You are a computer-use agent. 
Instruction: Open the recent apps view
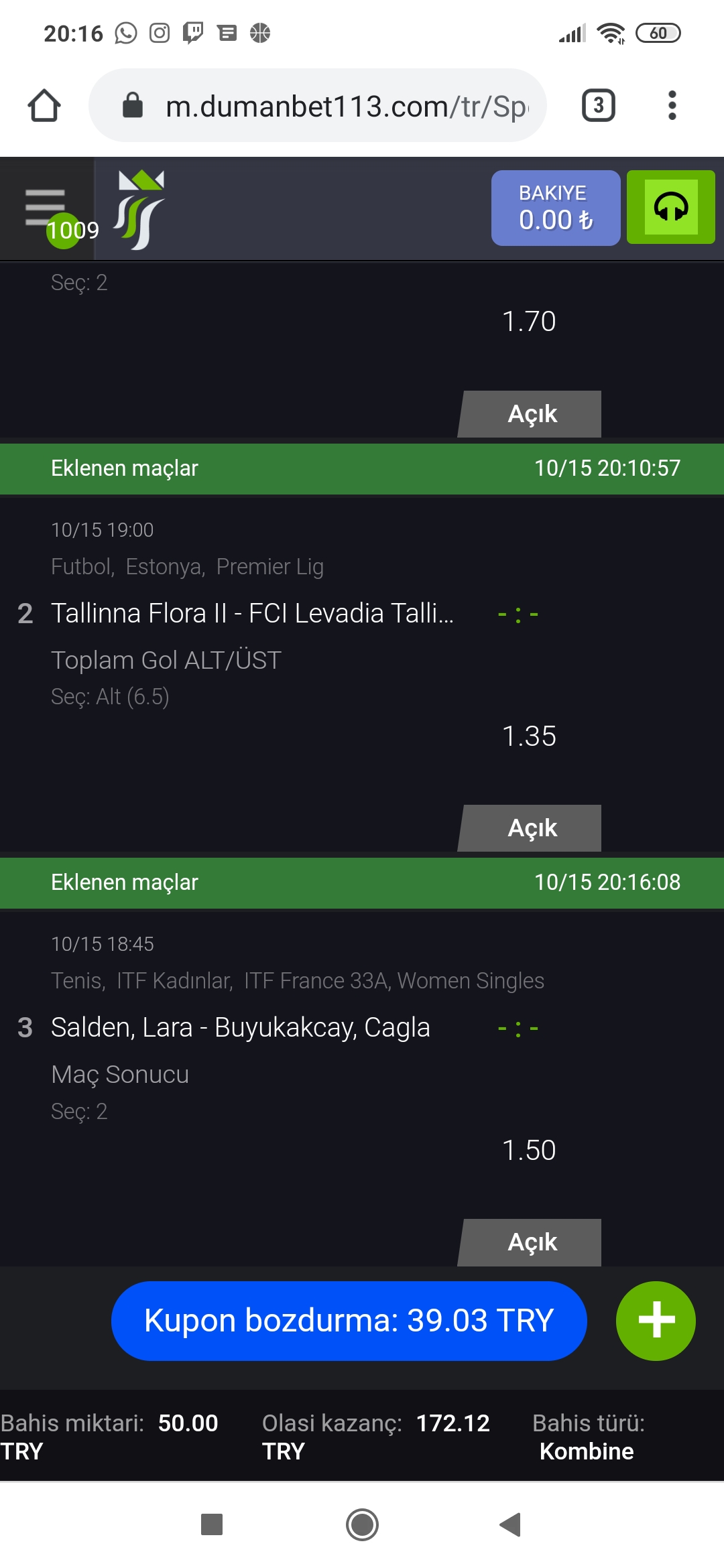click(x=212, y=1524)
